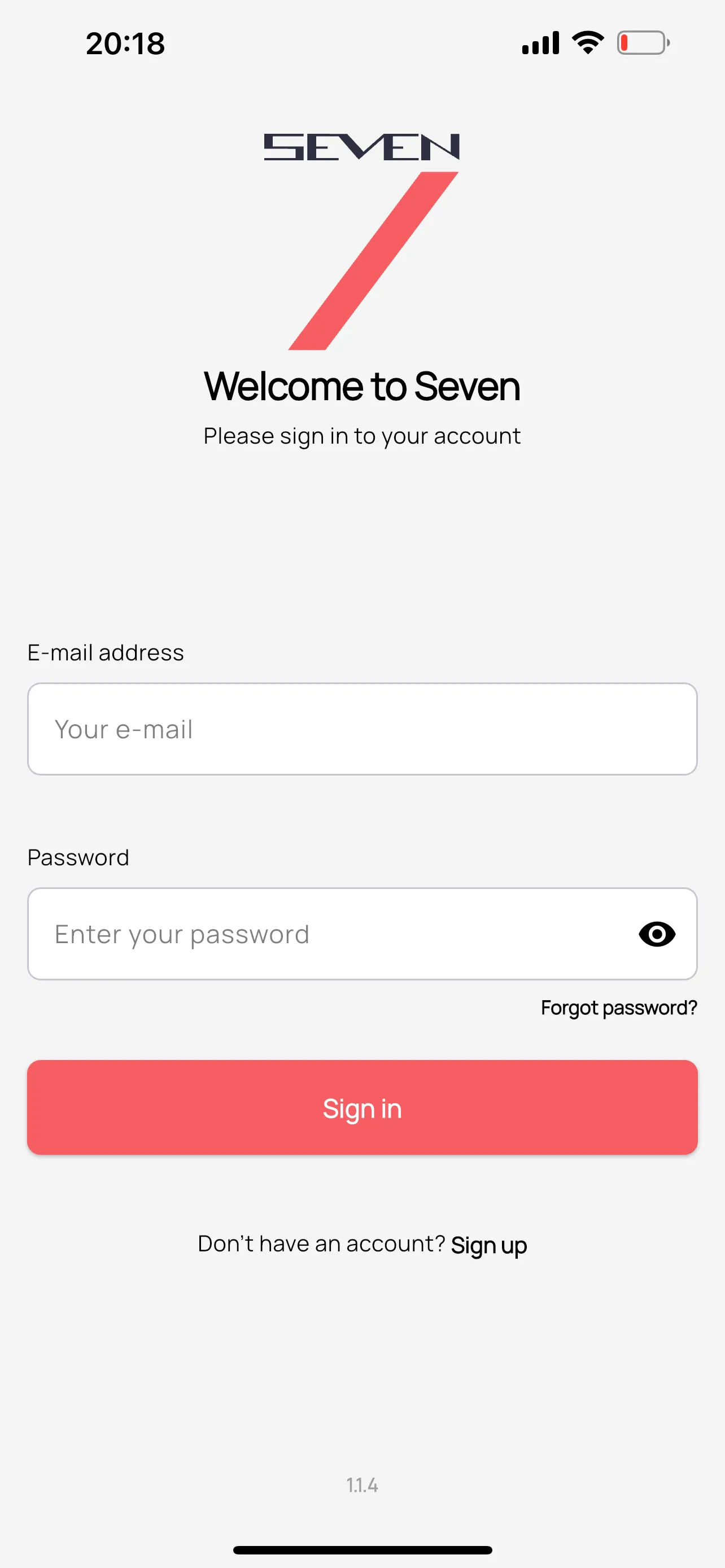Tap the Enter your password field

(329, 934)
